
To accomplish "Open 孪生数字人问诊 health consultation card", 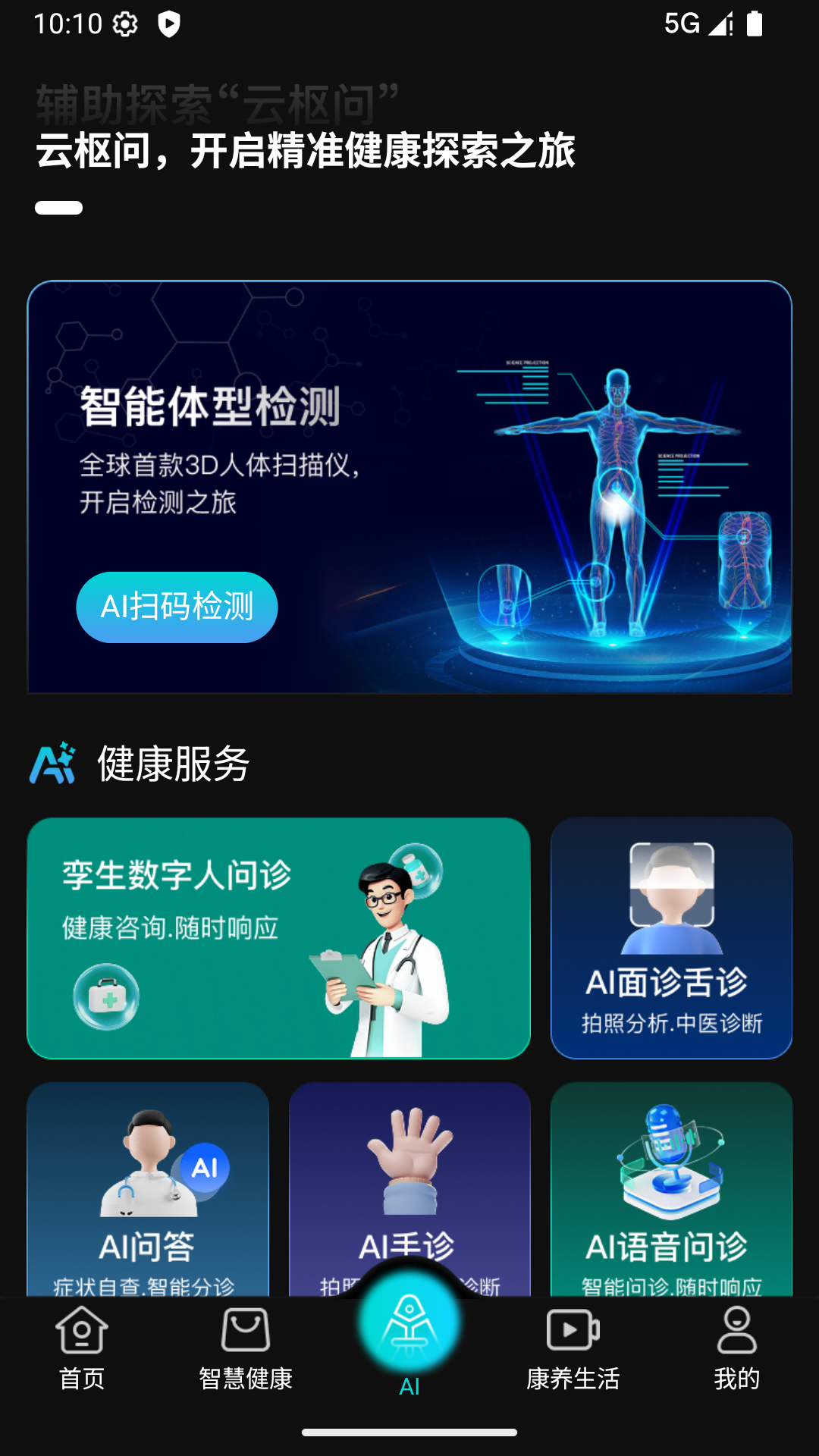I will click(x=278, y=939).
